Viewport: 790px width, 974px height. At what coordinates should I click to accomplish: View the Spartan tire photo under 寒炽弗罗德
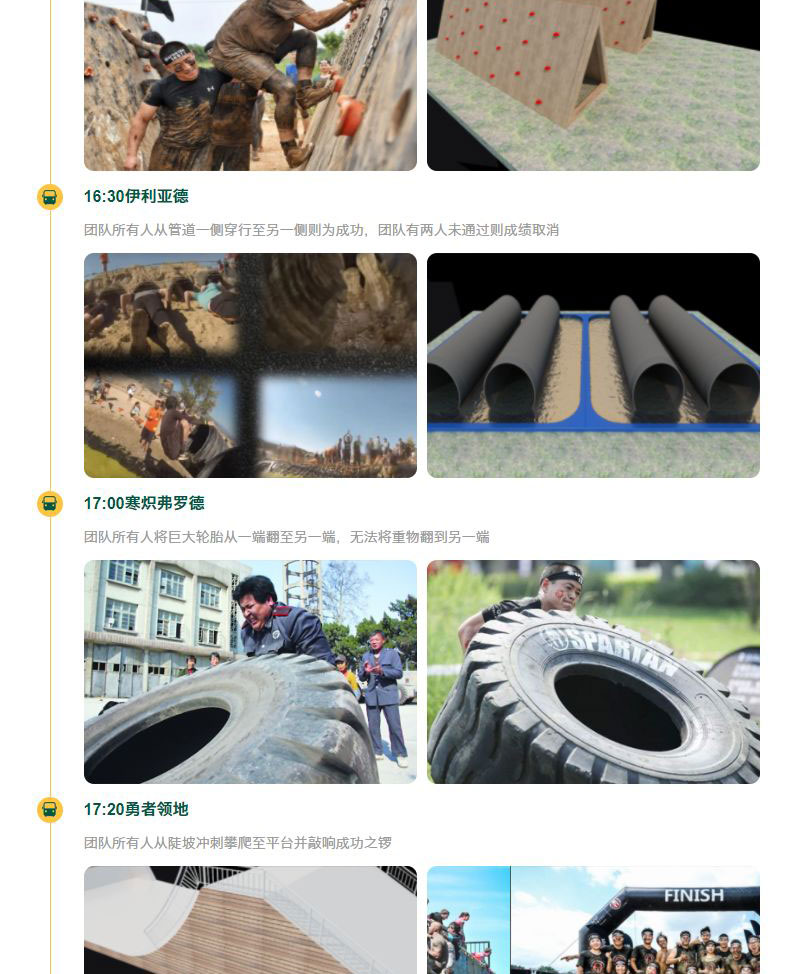click(x=593, y=671)
